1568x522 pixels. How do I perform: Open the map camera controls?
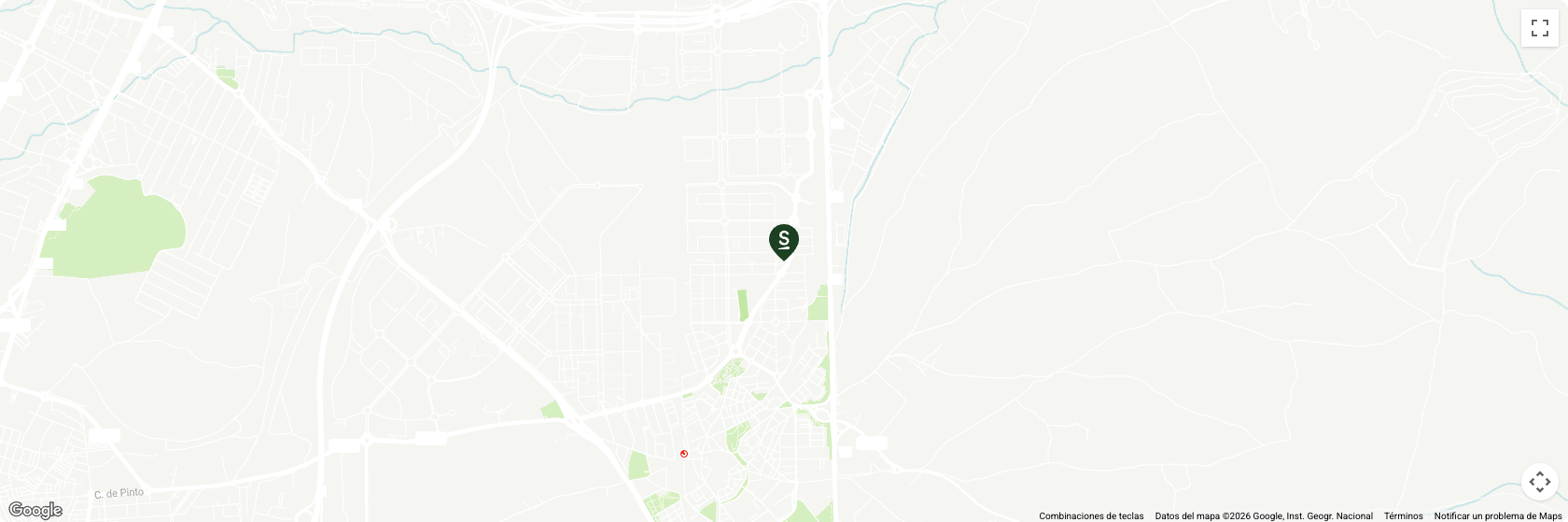click(x=1539, y=482)
